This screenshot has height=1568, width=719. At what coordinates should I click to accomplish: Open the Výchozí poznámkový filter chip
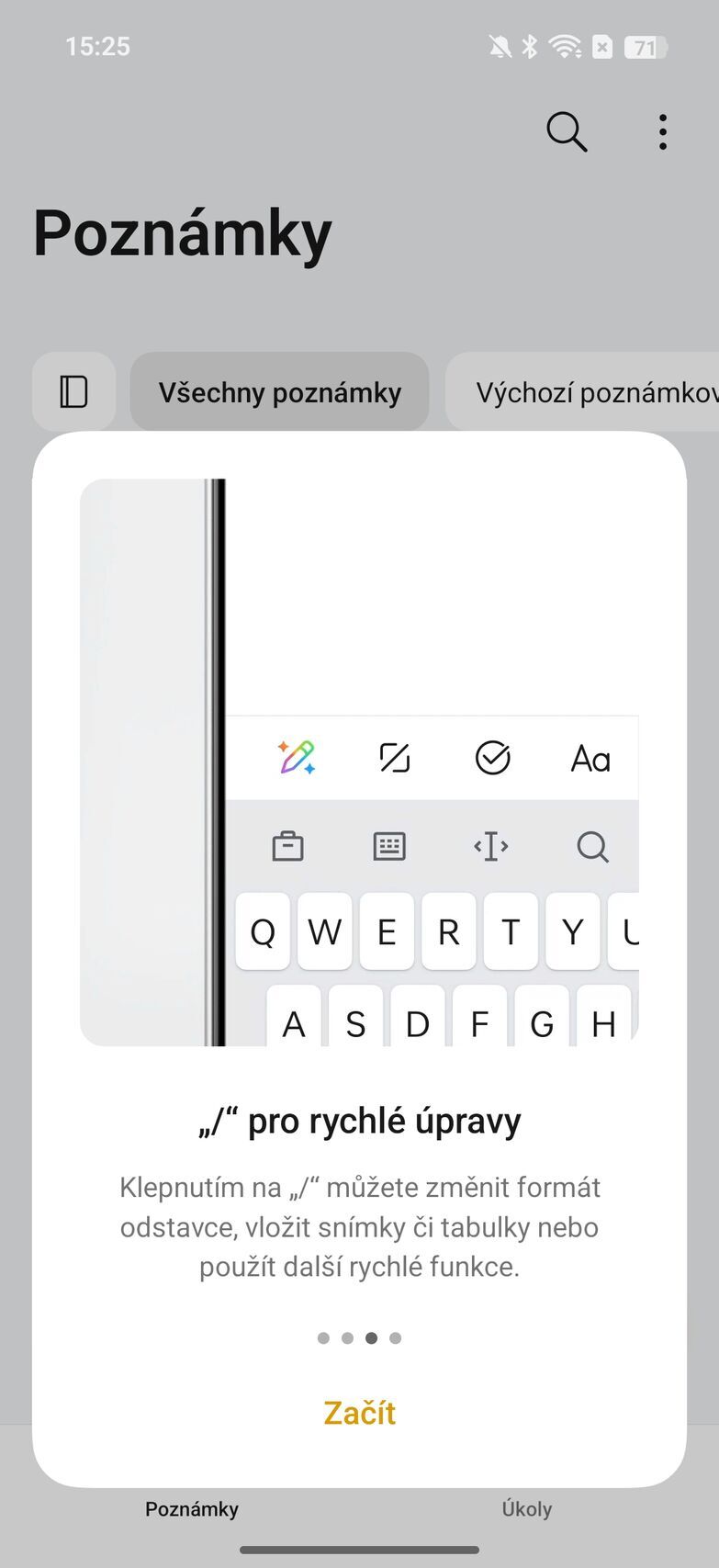[597, 391]
